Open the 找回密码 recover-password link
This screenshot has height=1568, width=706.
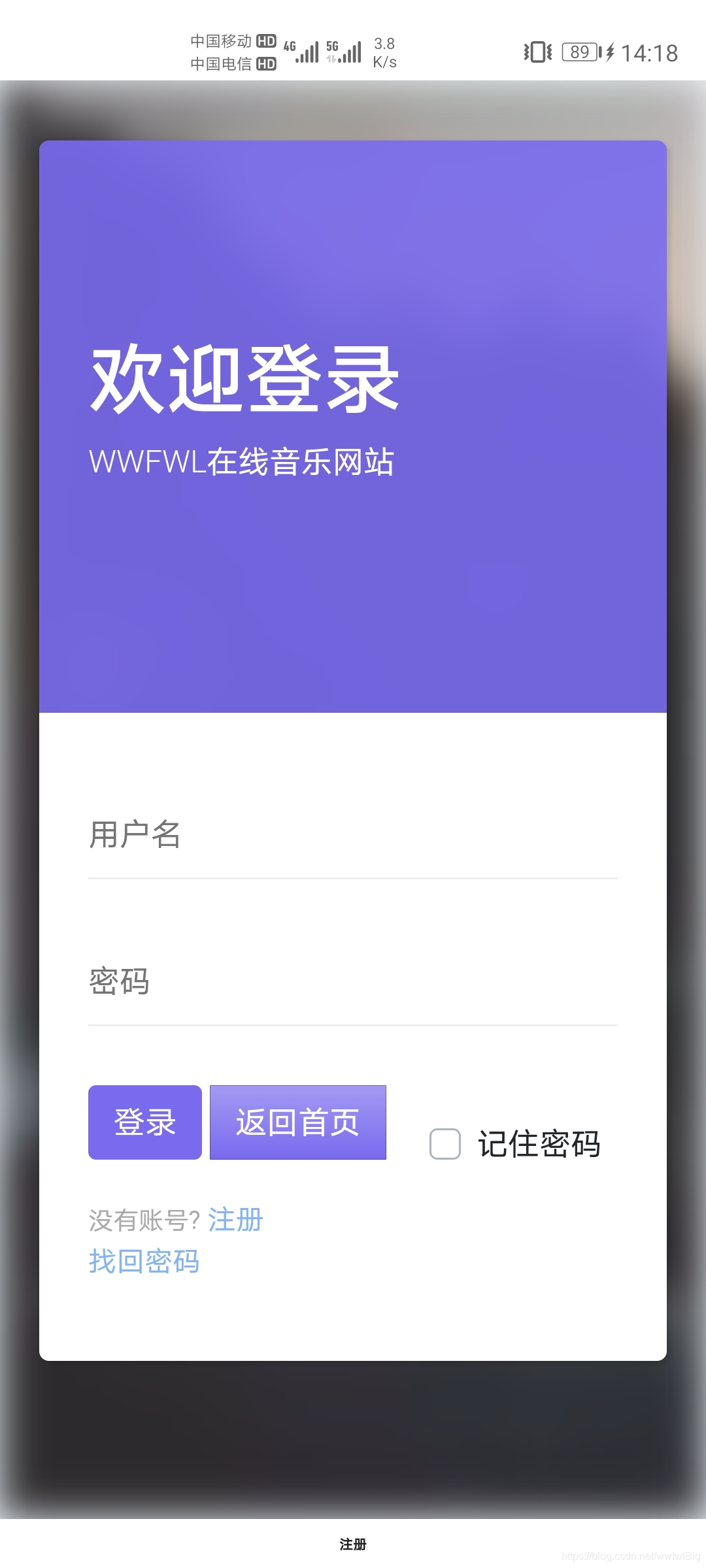144,1261
